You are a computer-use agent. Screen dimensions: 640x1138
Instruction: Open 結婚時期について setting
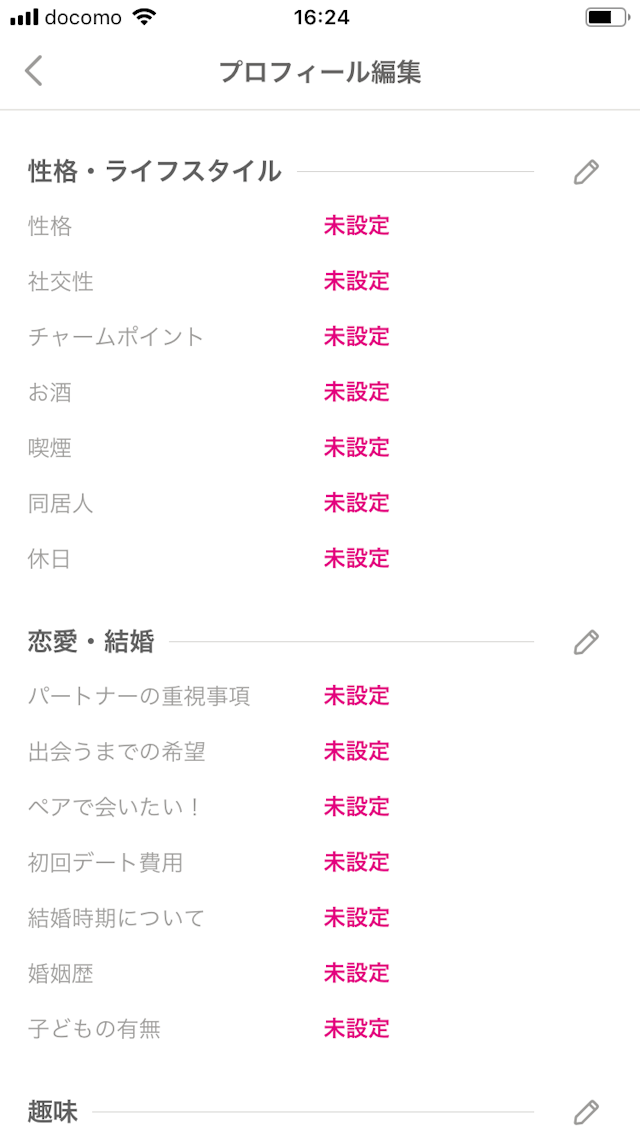coord(356,918)
